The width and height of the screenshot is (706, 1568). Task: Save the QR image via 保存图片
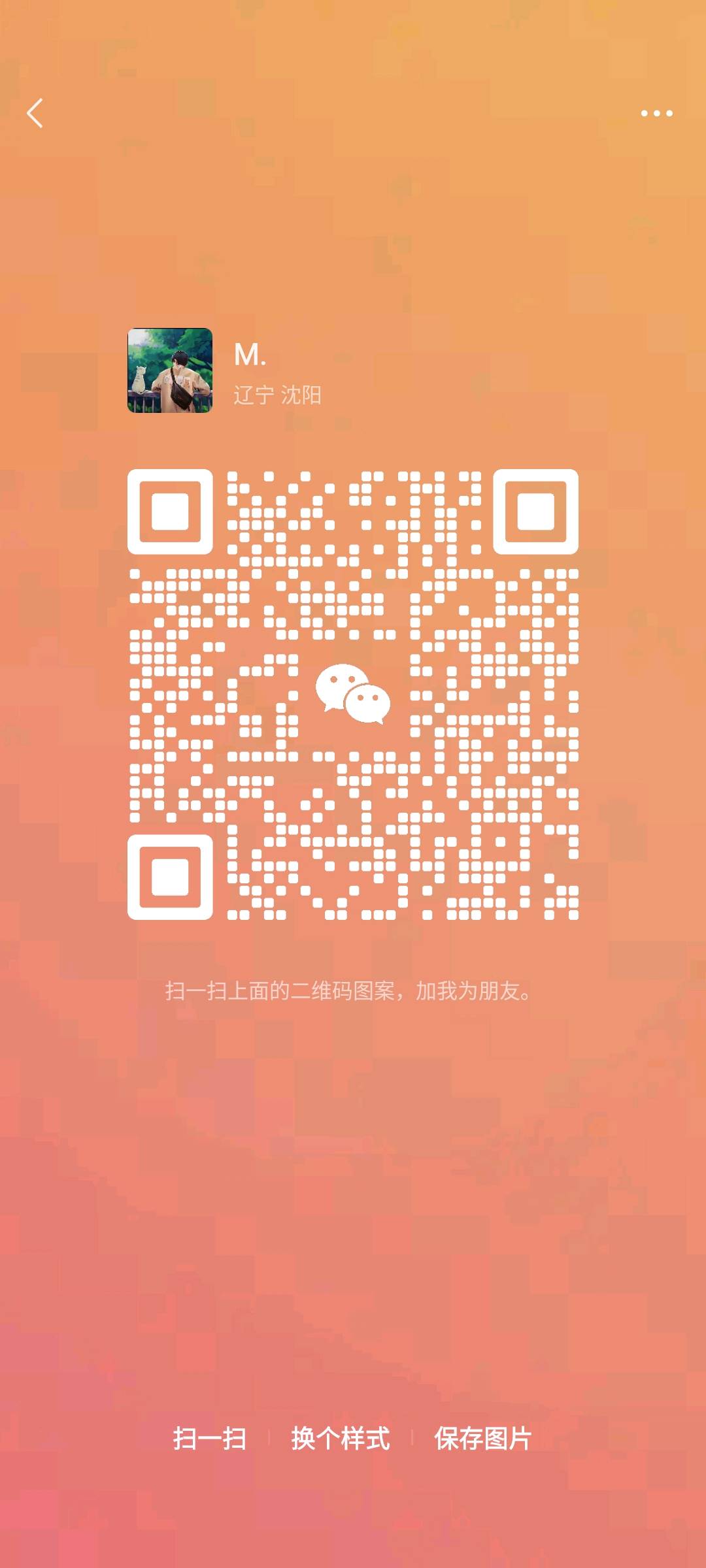tap(483, 1438)
